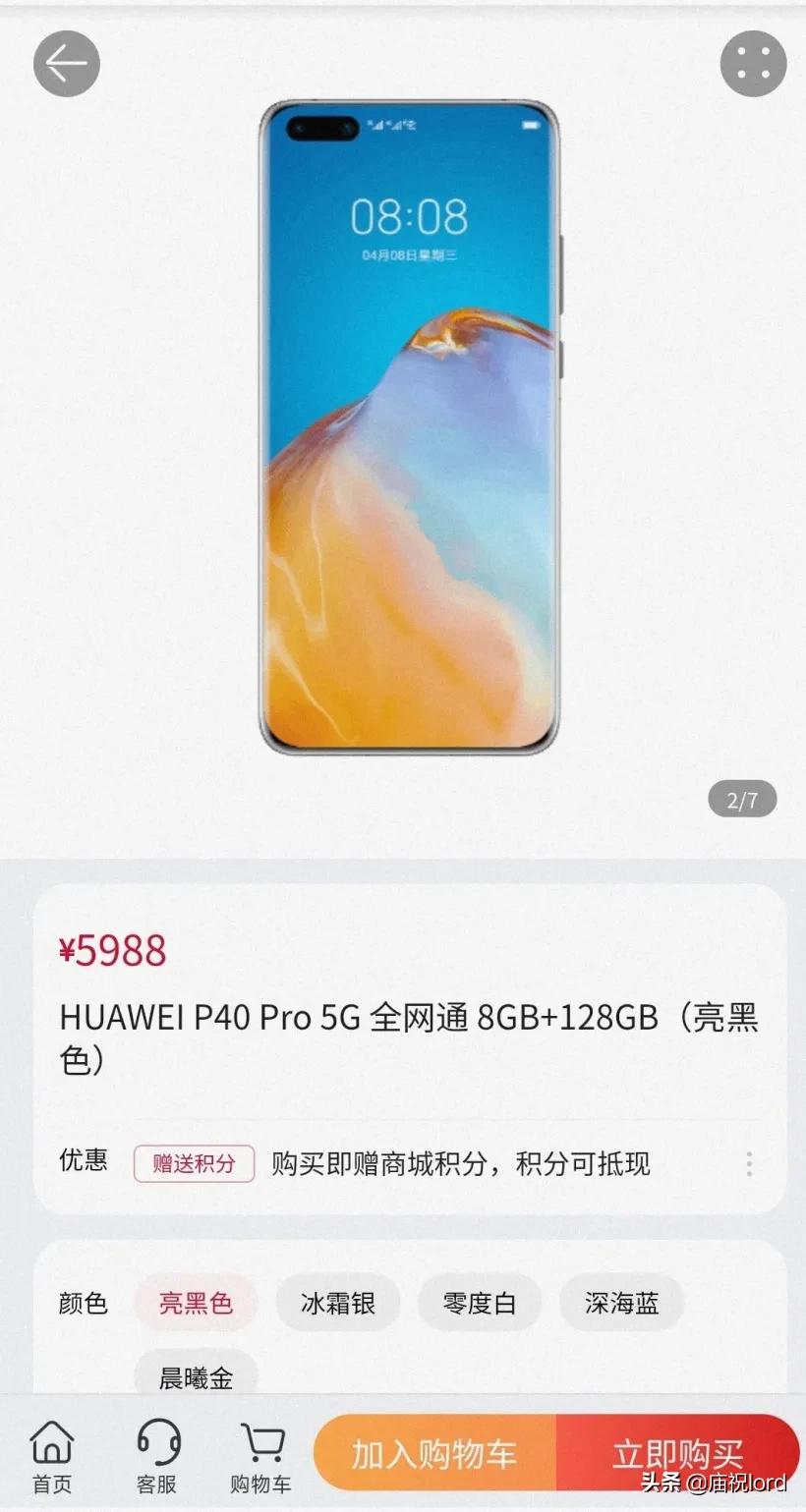
Task: Open the 赠送积分 promotion tag
Action: pos(194,1163)
